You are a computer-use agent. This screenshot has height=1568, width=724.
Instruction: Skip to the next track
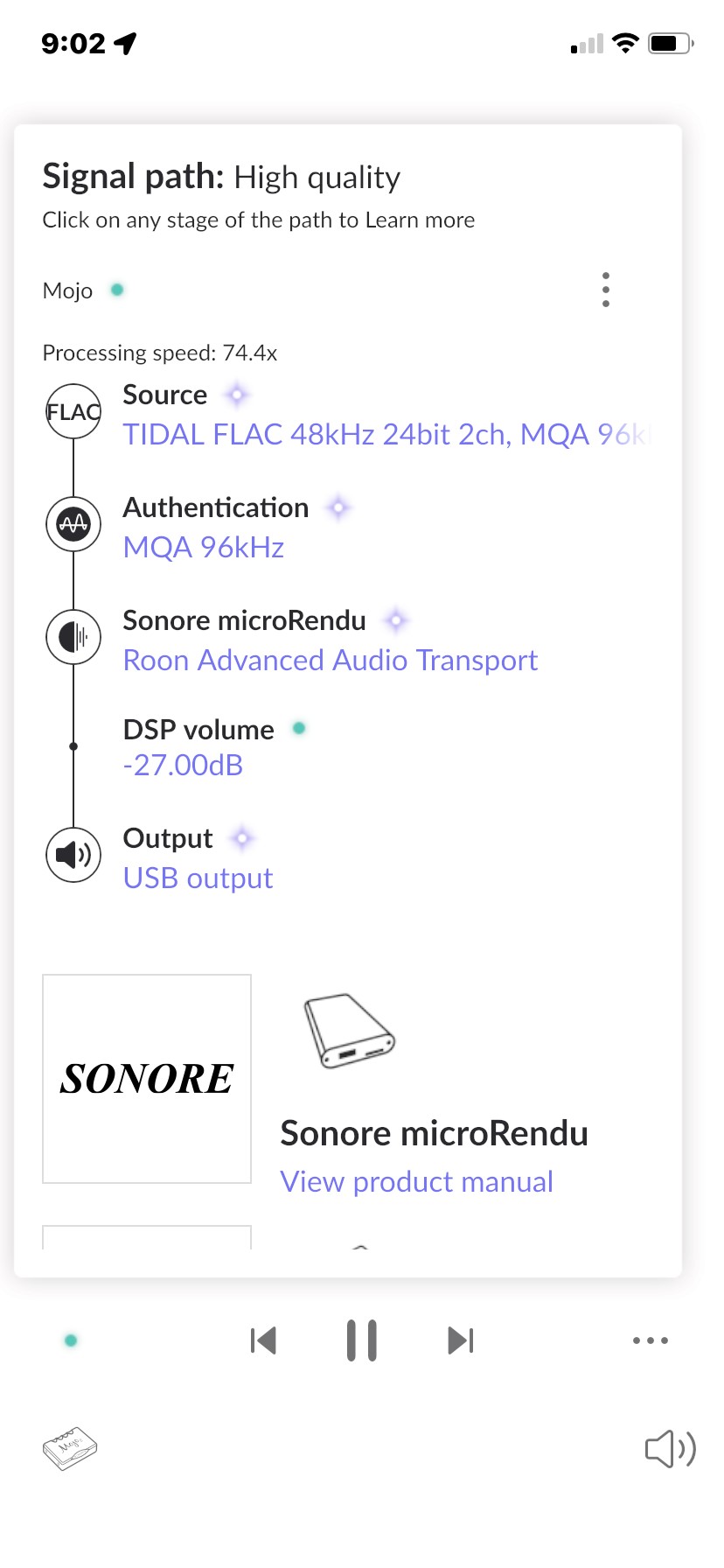pos(460,1340)
